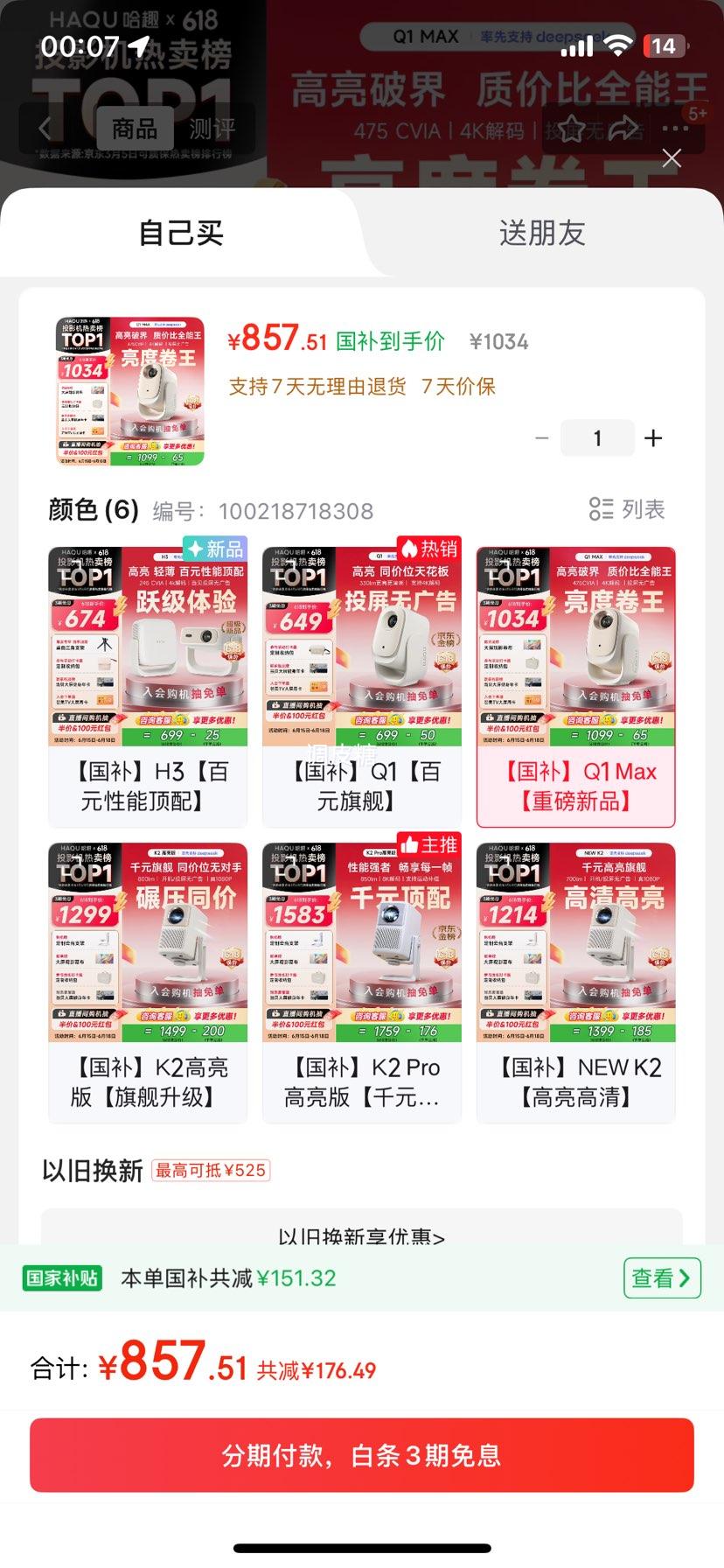Increase quantity with the plus button
Screen dimensions: 724x1568
click(x=653, y=438)
